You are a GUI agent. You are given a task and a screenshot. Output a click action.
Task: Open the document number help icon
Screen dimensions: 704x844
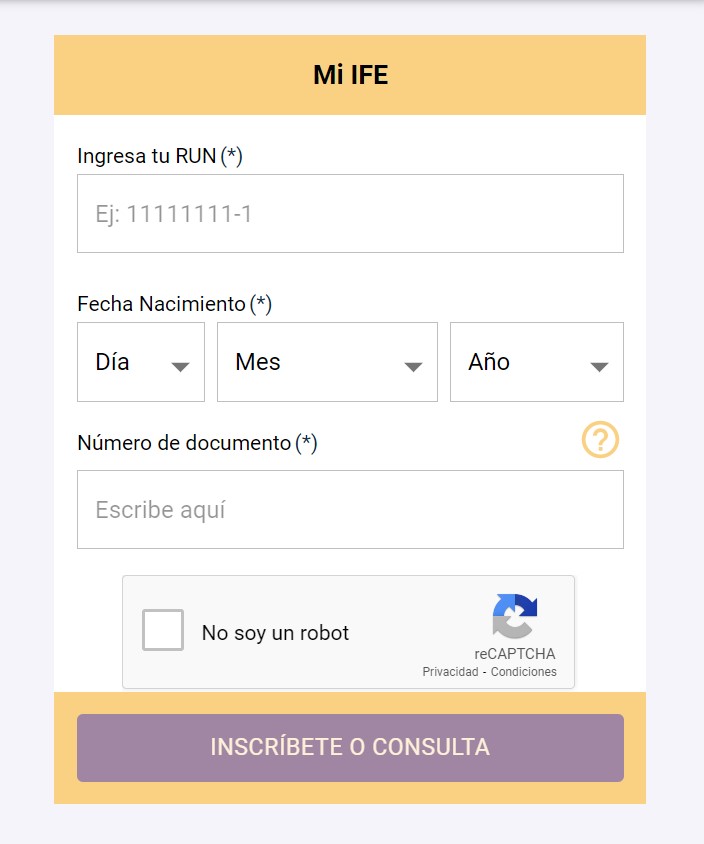601,440
